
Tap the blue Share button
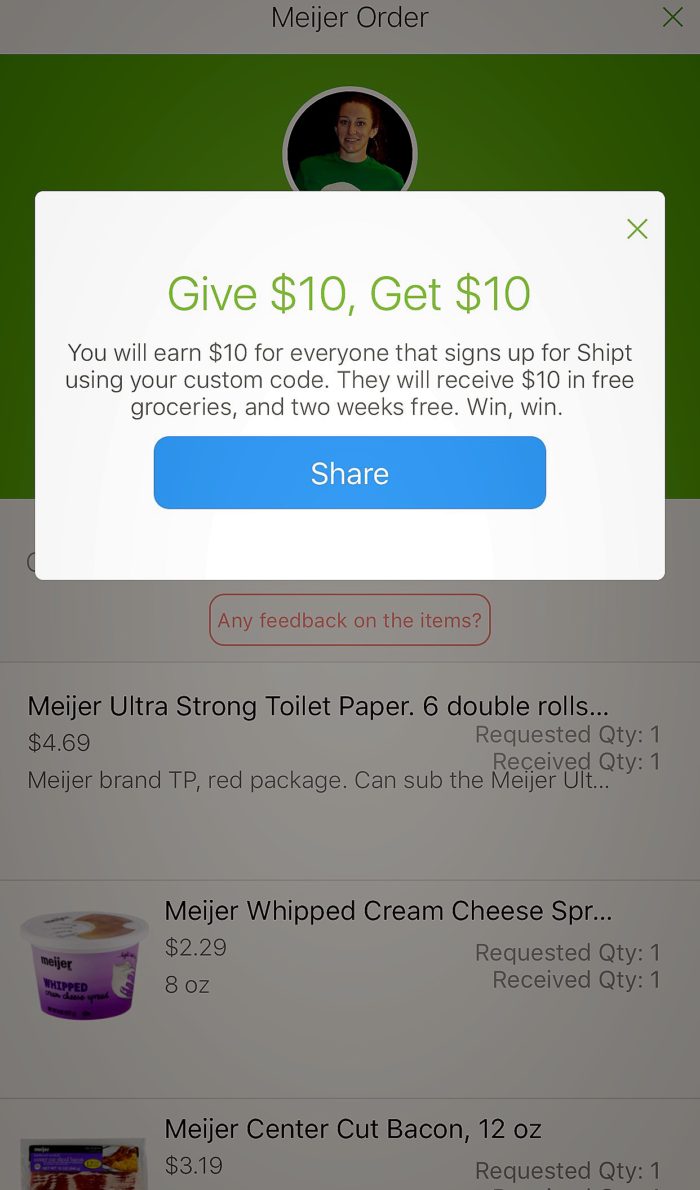coord(349,473)
